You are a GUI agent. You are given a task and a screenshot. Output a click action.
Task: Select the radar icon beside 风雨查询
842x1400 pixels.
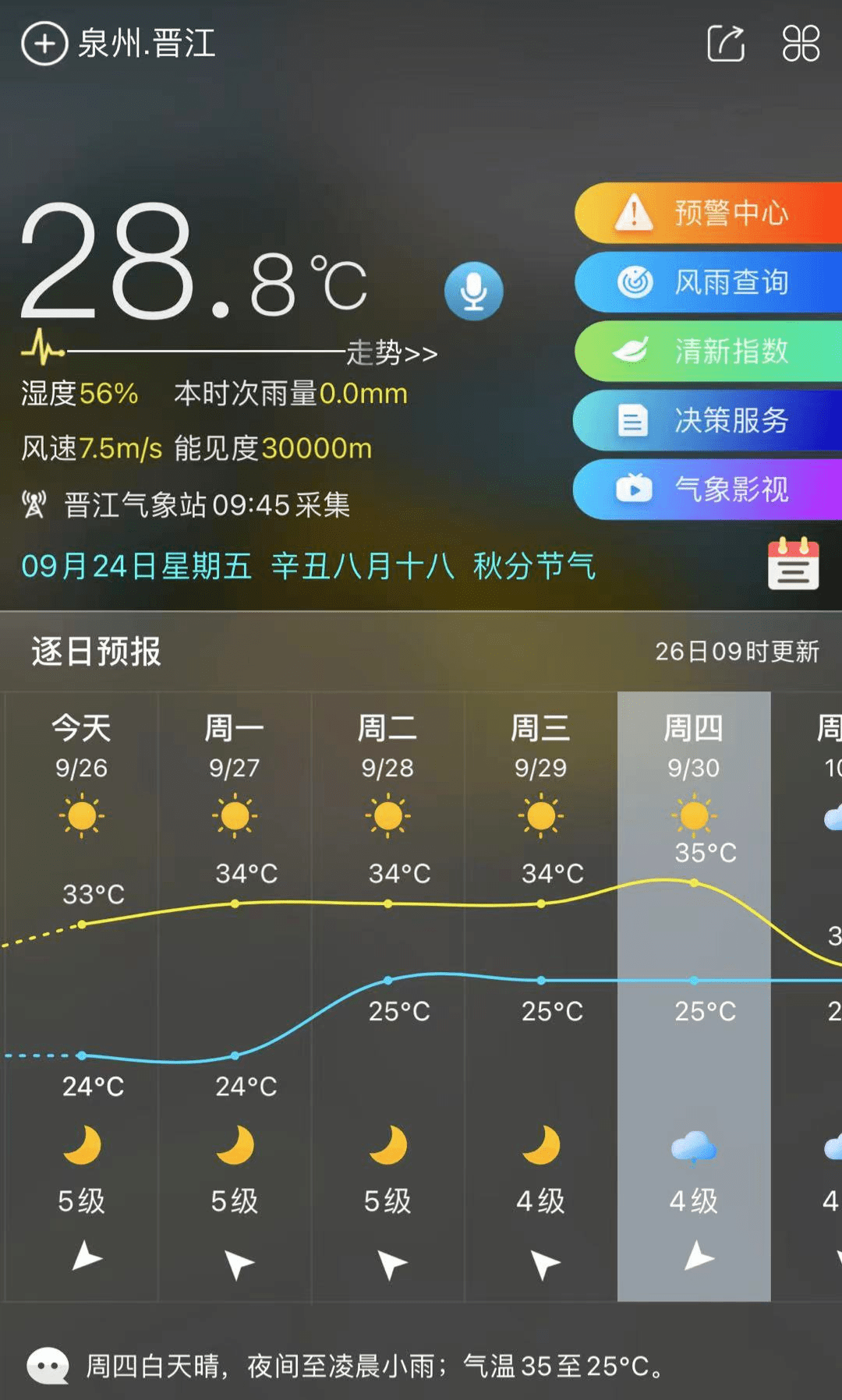tap(635, 282)
